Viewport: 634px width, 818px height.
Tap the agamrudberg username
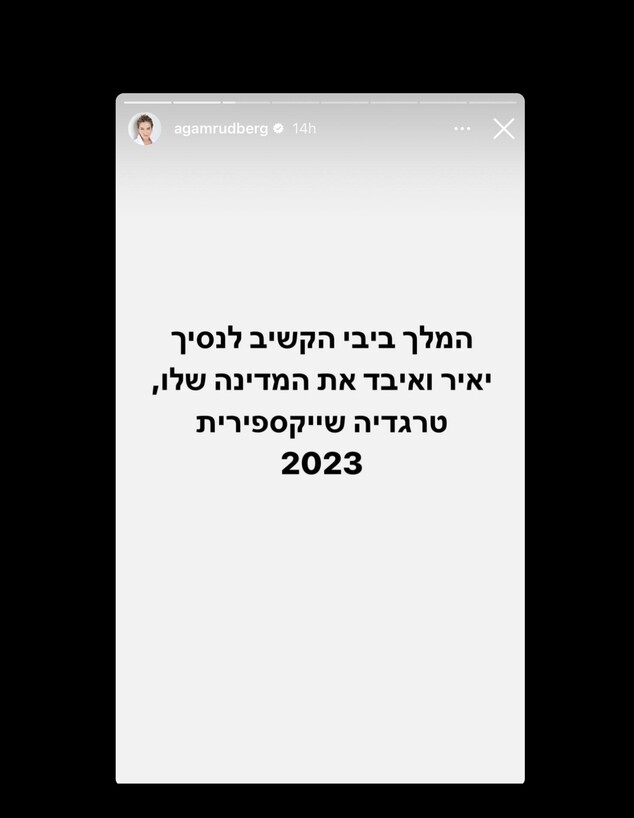point(220,129)
